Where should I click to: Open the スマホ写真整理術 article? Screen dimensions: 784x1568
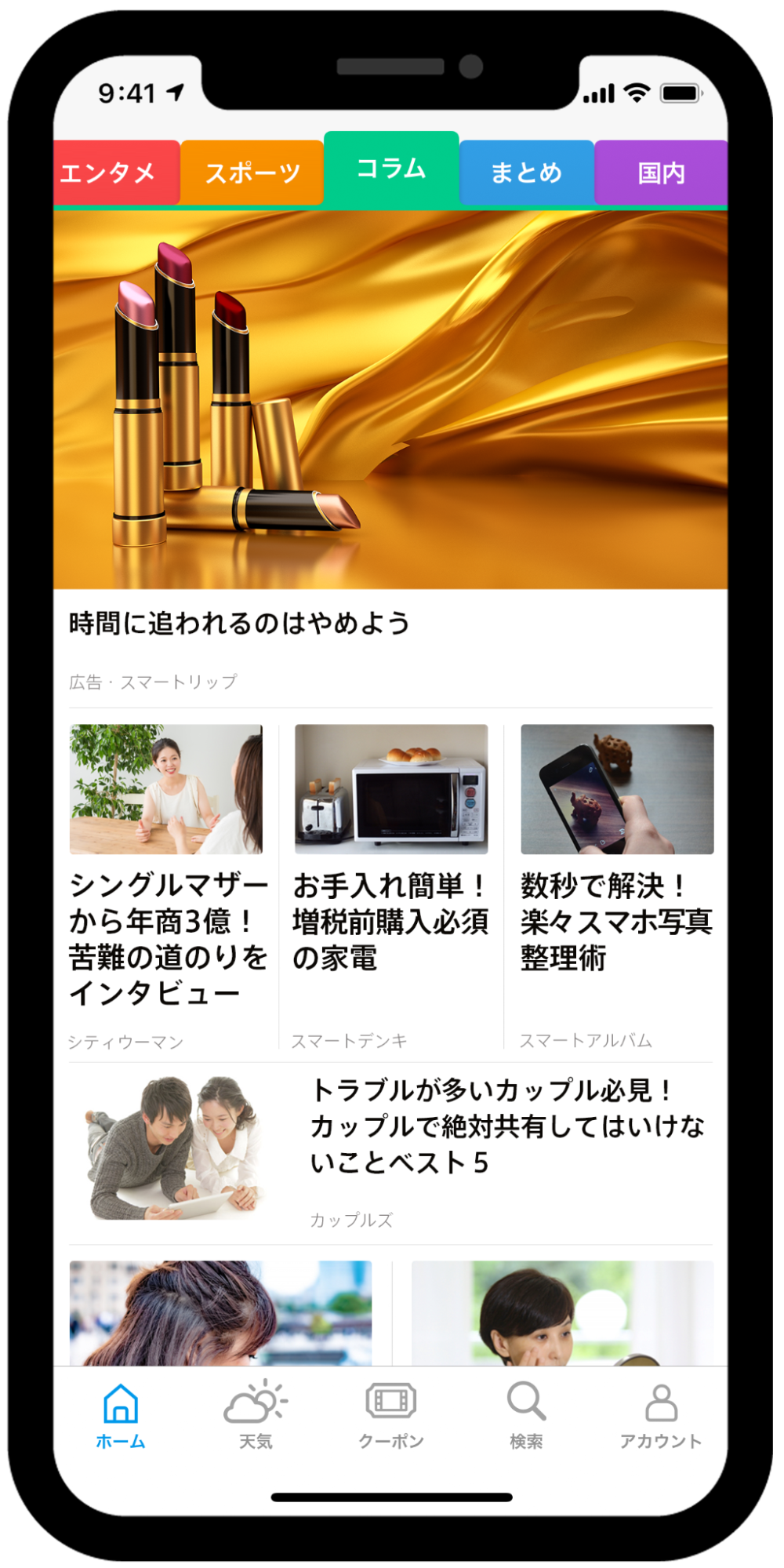pyautogui.click(x=616, y=886)
